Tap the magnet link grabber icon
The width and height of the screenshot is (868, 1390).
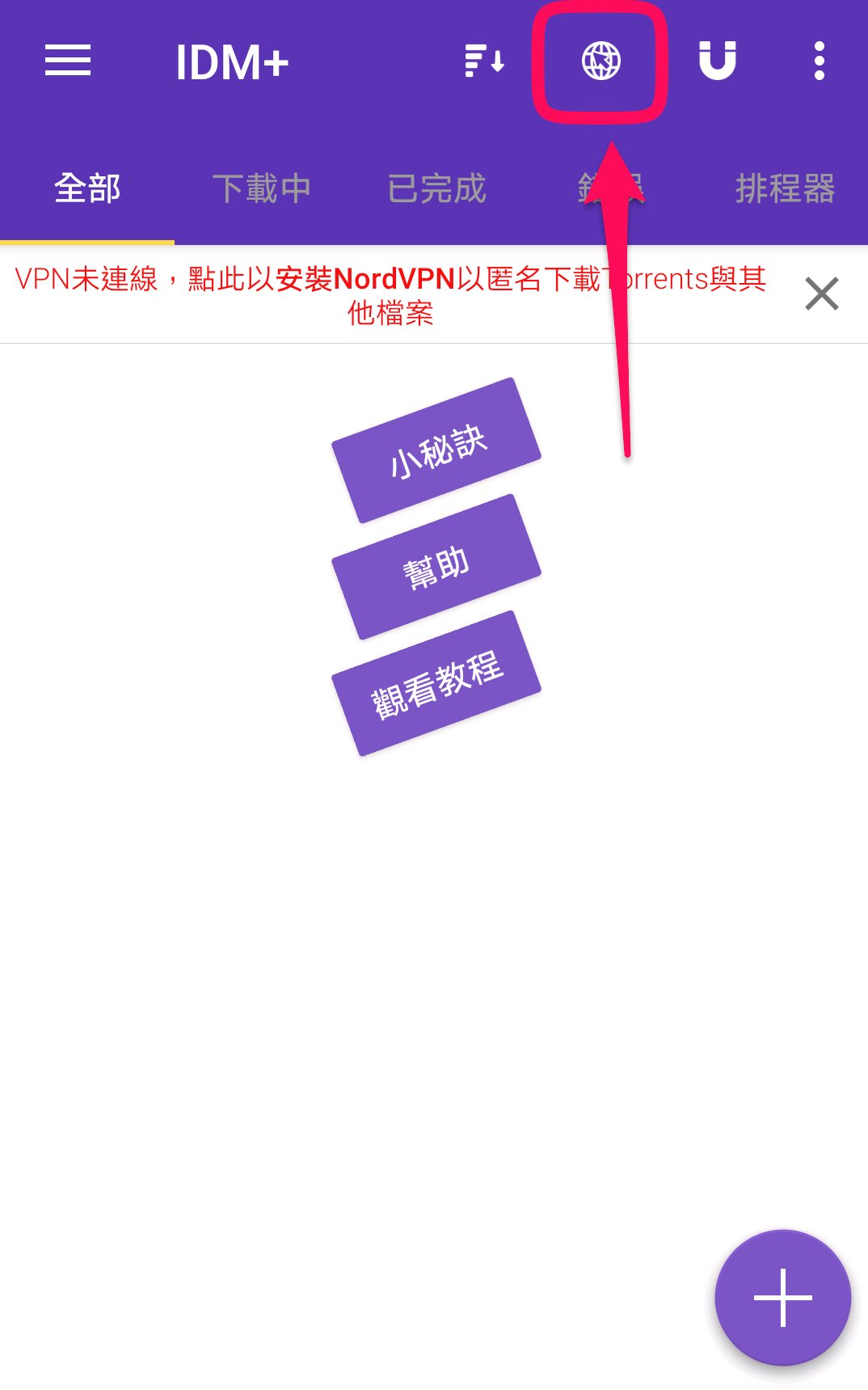718,61
